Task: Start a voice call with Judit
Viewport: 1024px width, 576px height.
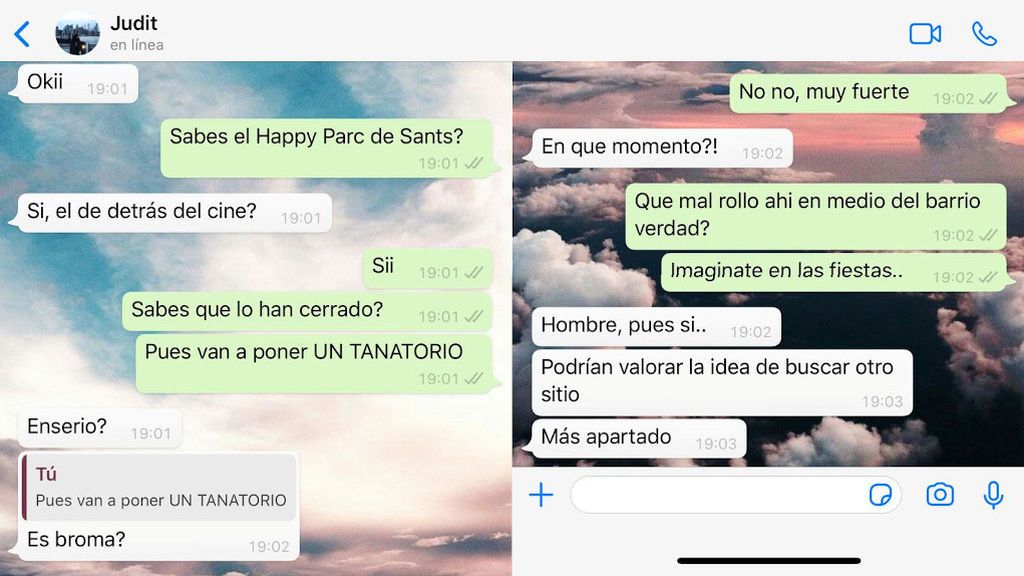Action: (984, 34)
